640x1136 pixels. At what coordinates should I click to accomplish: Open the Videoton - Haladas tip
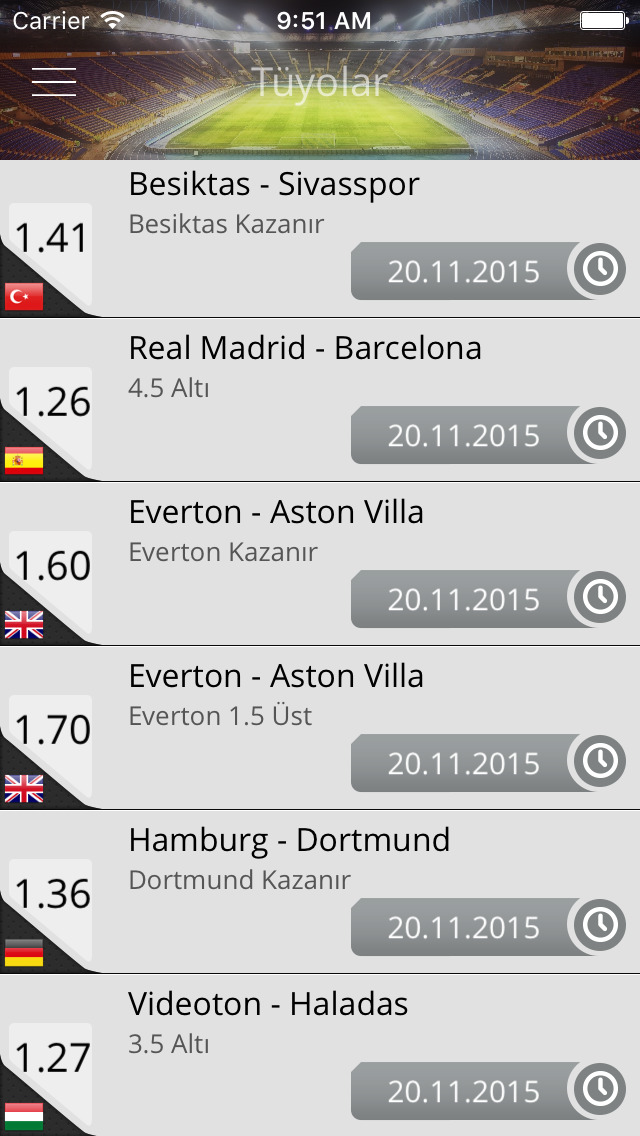(320, 1056)
